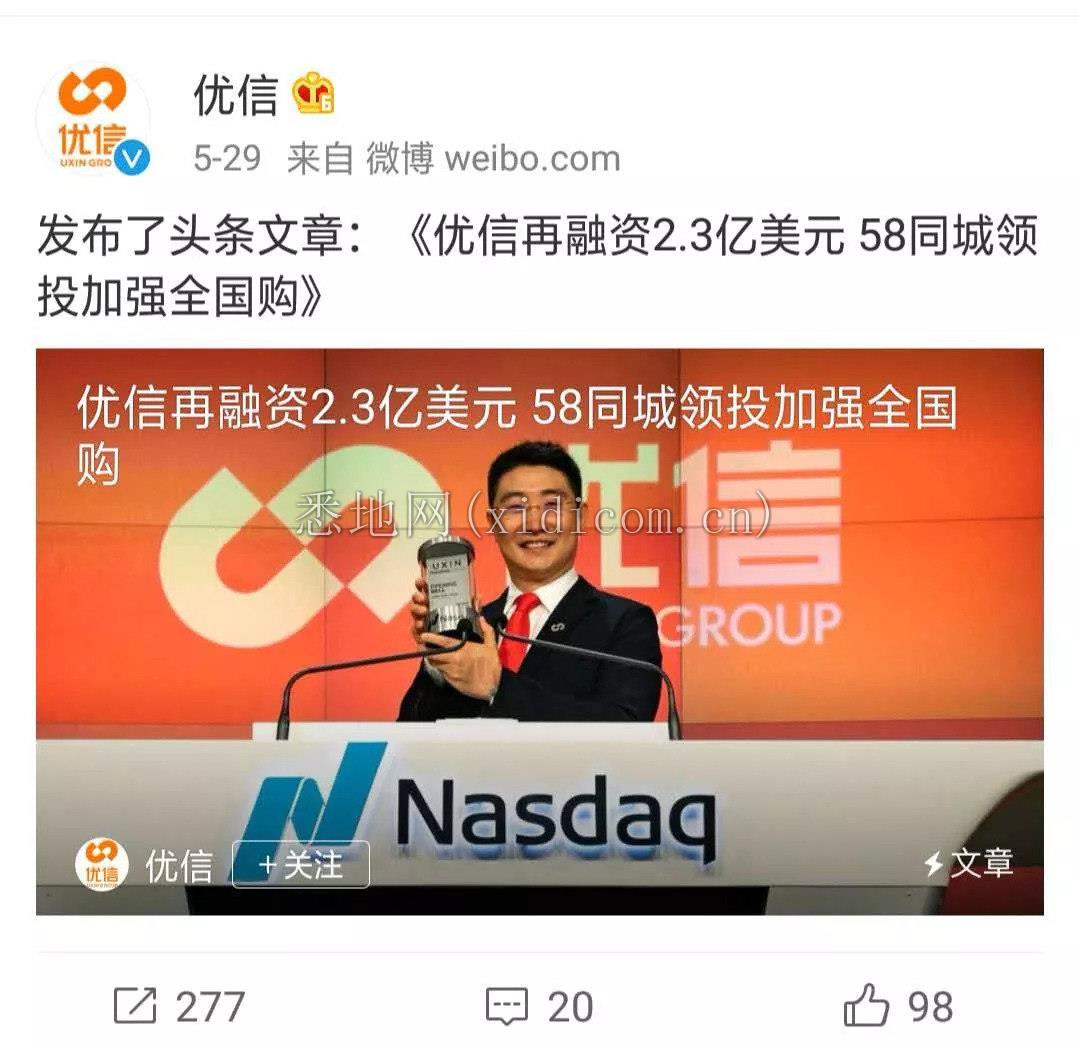
Task: Open 优信's profile avatar
Action: point(92,119)
